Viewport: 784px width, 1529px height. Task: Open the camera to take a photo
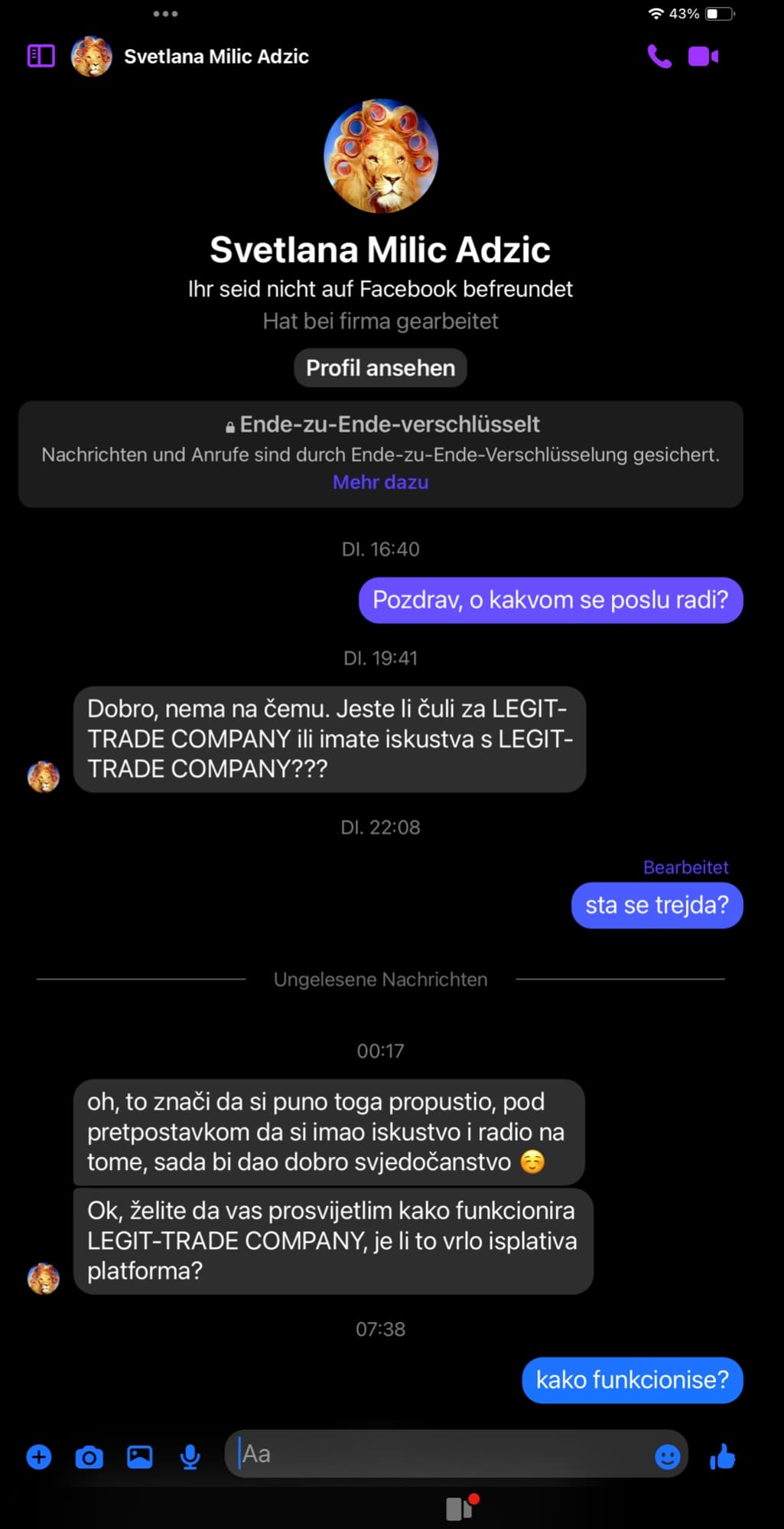(89, 1457)
